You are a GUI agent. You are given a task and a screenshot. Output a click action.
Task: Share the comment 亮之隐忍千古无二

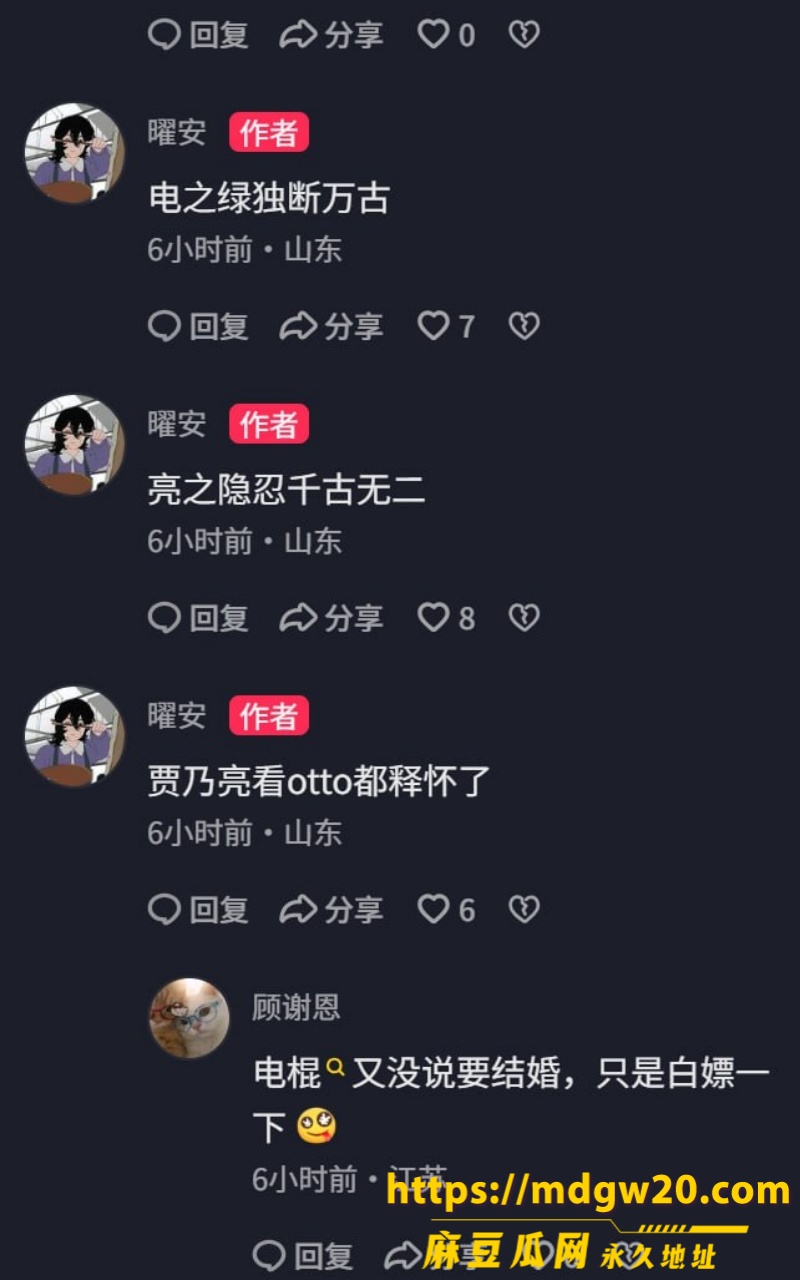click(331, 618)
